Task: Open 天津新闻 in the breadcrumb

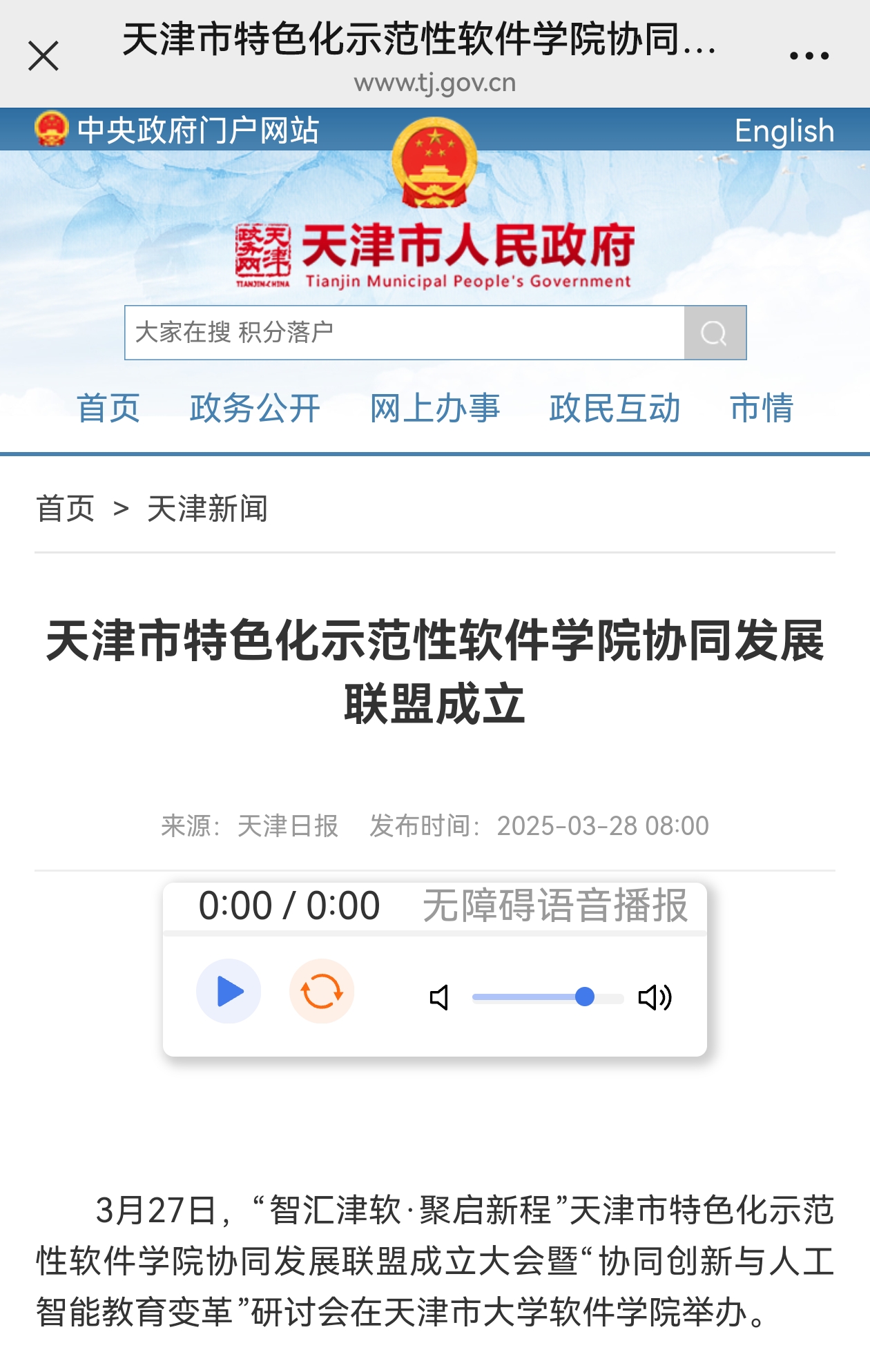Action: pyautogui.click(x=207, y=509)
